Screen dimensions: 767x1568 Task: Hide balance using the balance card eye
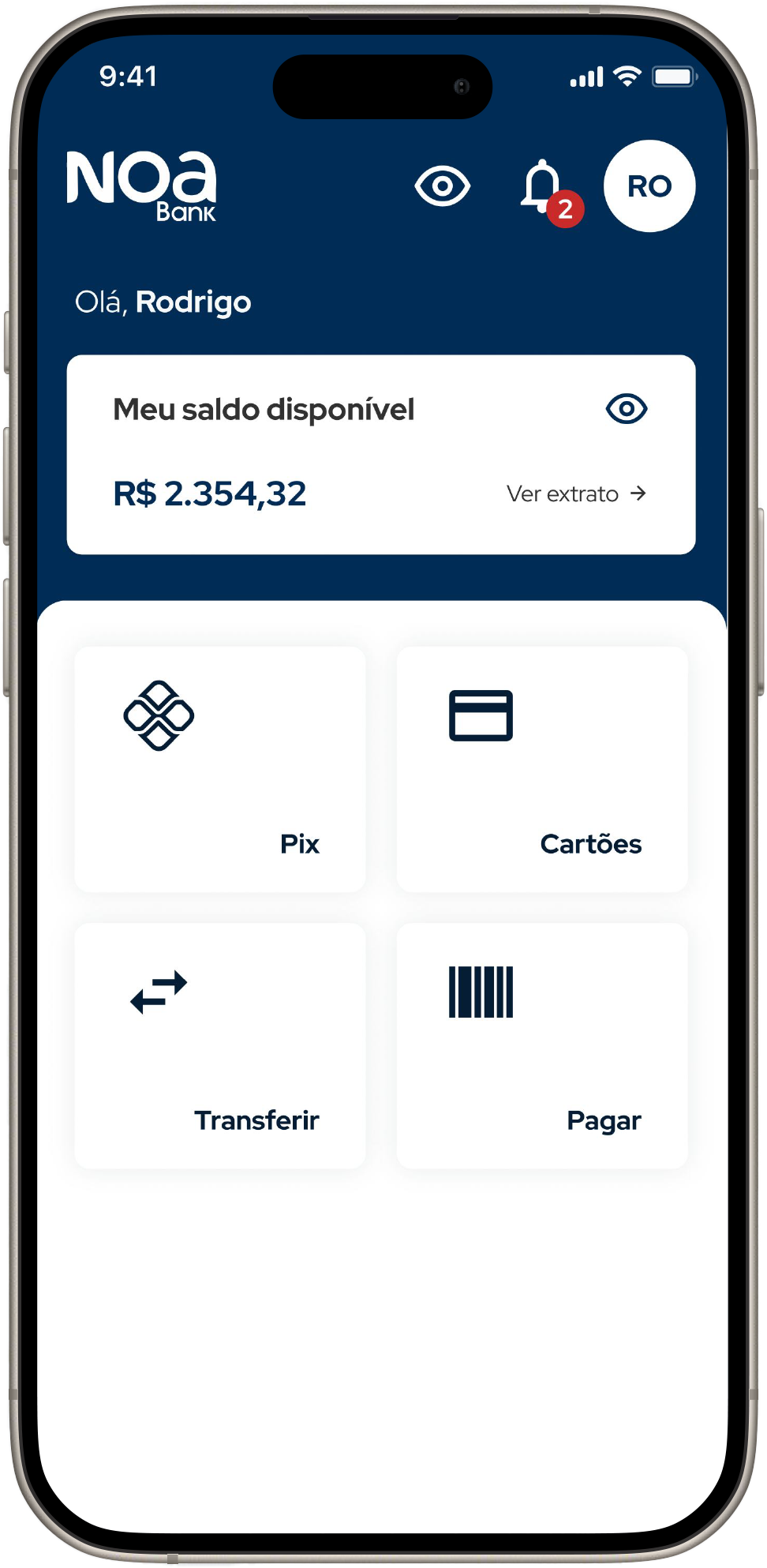[627, 409]
